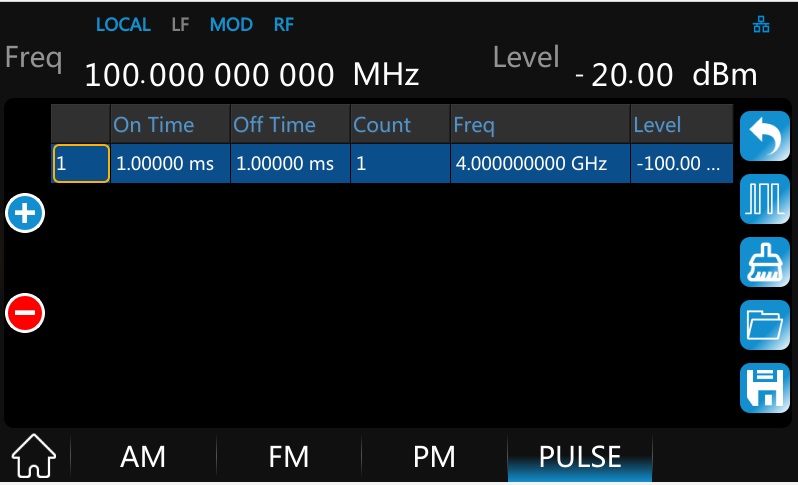This screenshot has height=485, width=798.
Task: Save with the floppy disk icon
Action: pyautogui.click(x=763, y=387)
